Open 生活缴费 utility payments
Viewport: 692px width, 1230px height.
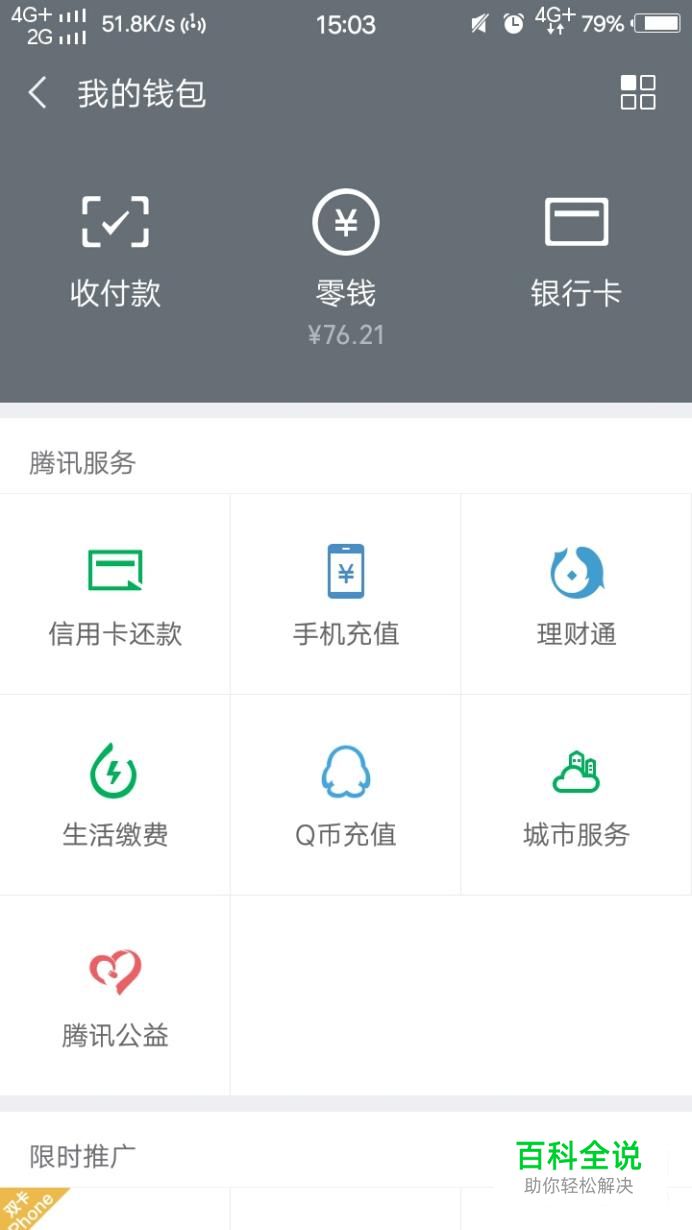click(115, 795)
